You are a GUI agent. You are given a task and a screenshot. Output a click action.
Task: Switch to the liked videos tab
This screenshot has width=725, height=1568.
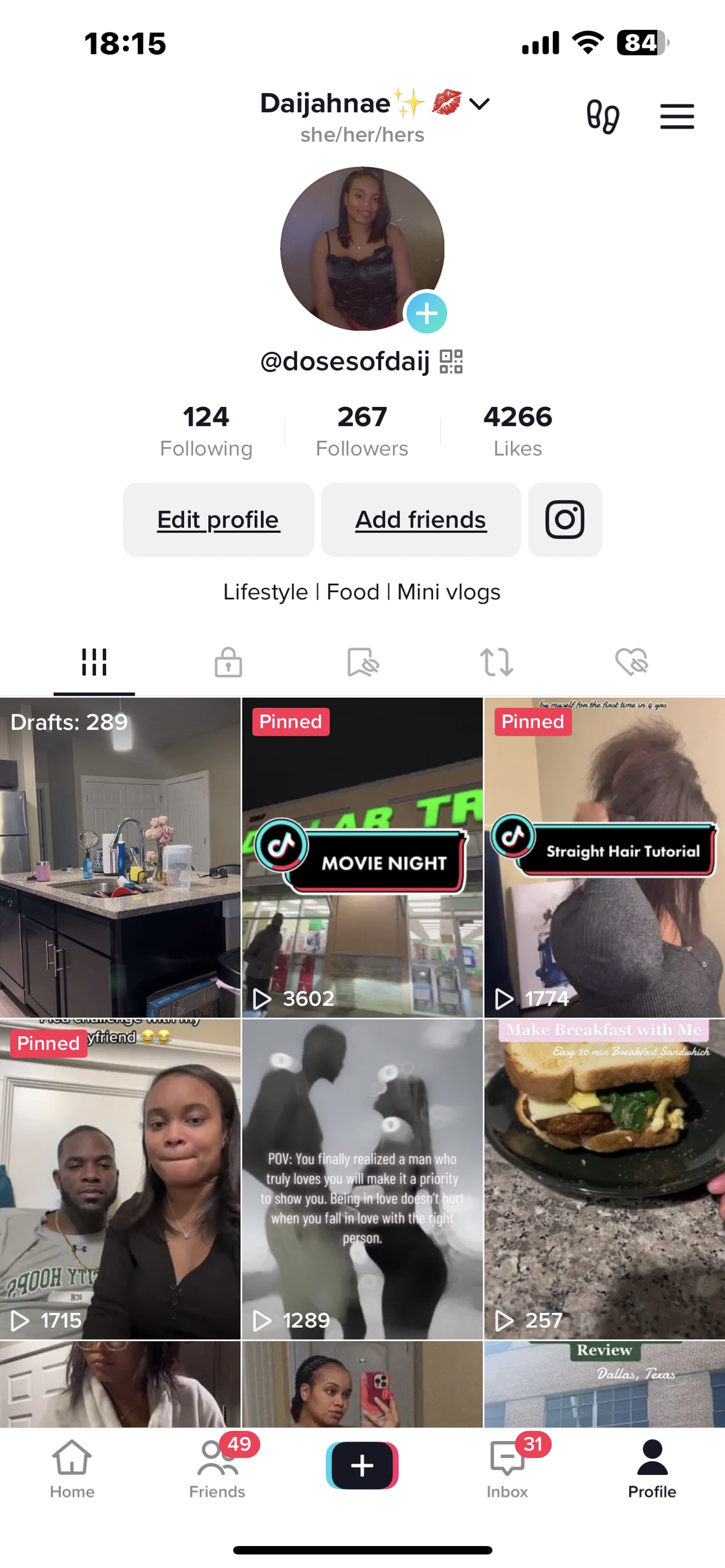tap(631, 662)
